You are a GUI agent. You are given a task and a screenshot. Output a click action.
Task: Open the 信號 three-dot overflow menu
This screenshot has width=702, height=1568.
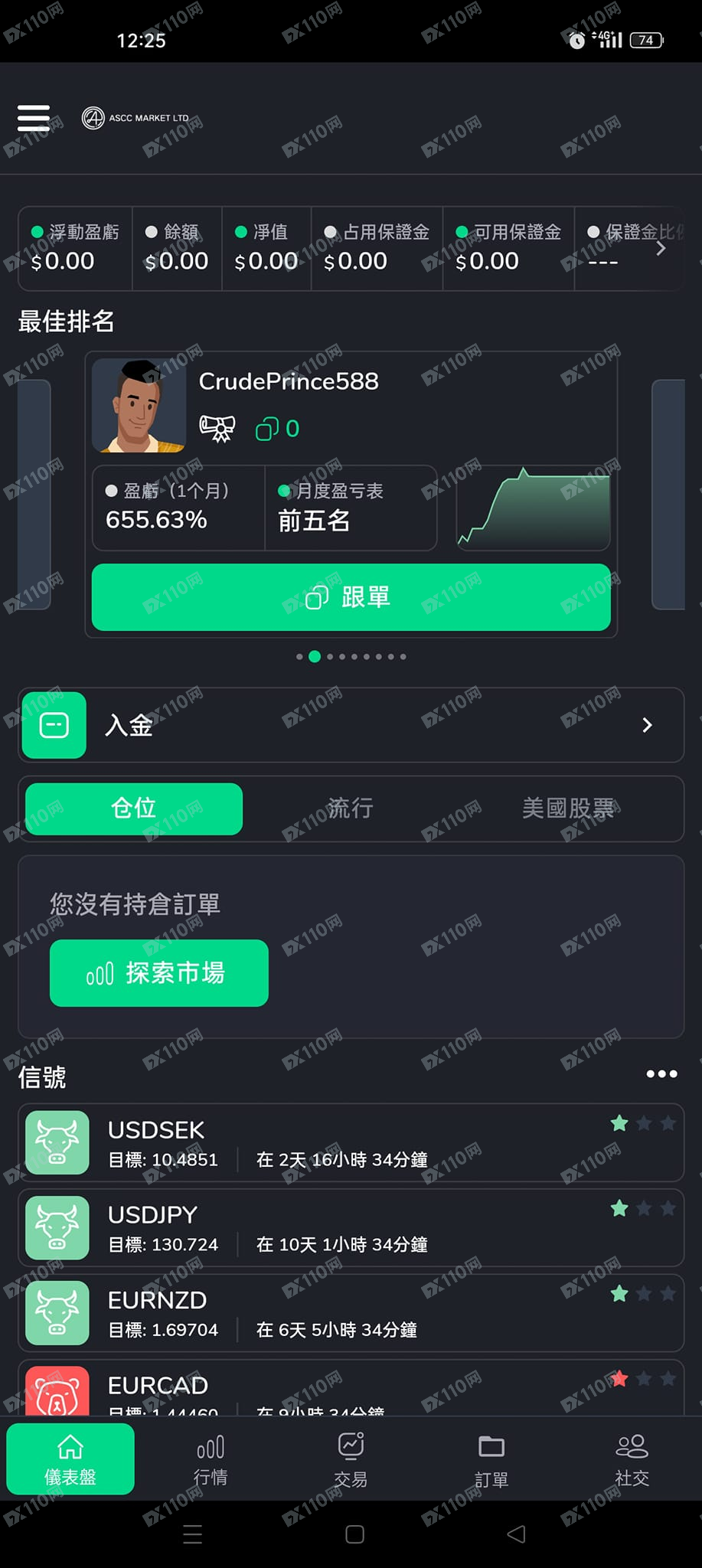pyautogui.click(x=661, y=1074)
